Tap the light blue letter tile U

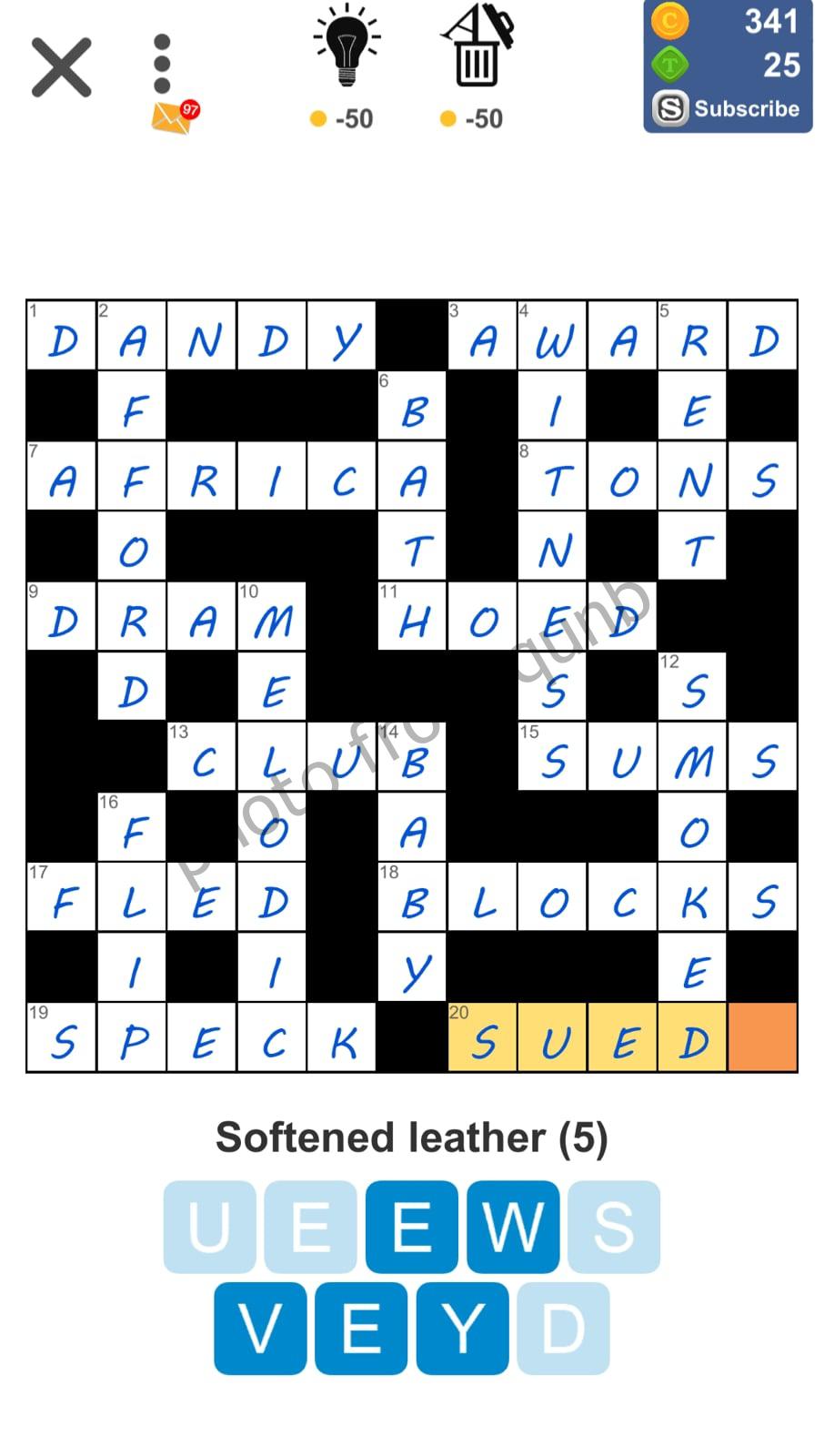tap(208, 1227)
